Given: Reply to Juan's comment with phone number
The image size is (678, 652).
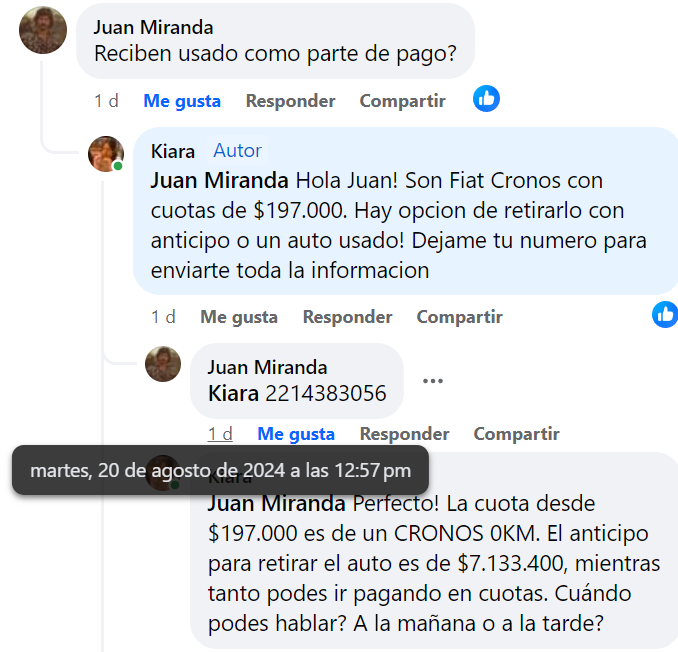Looking at the screenshot, I should click(x=404, y=434).
